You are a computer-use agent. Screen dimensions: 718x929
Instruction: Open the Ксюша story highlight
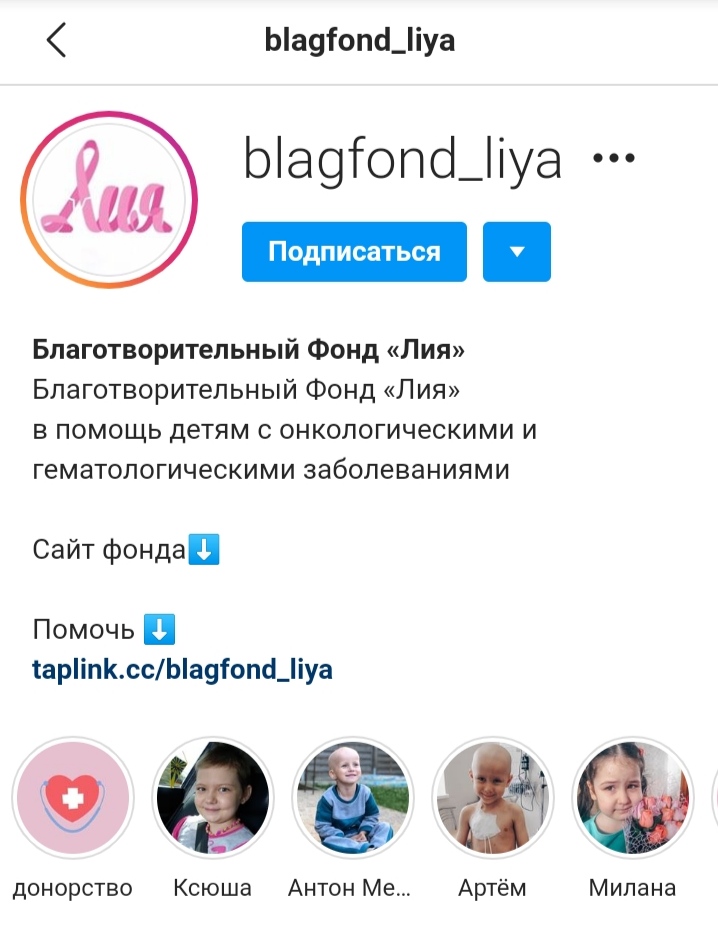(x=212, y=798)
